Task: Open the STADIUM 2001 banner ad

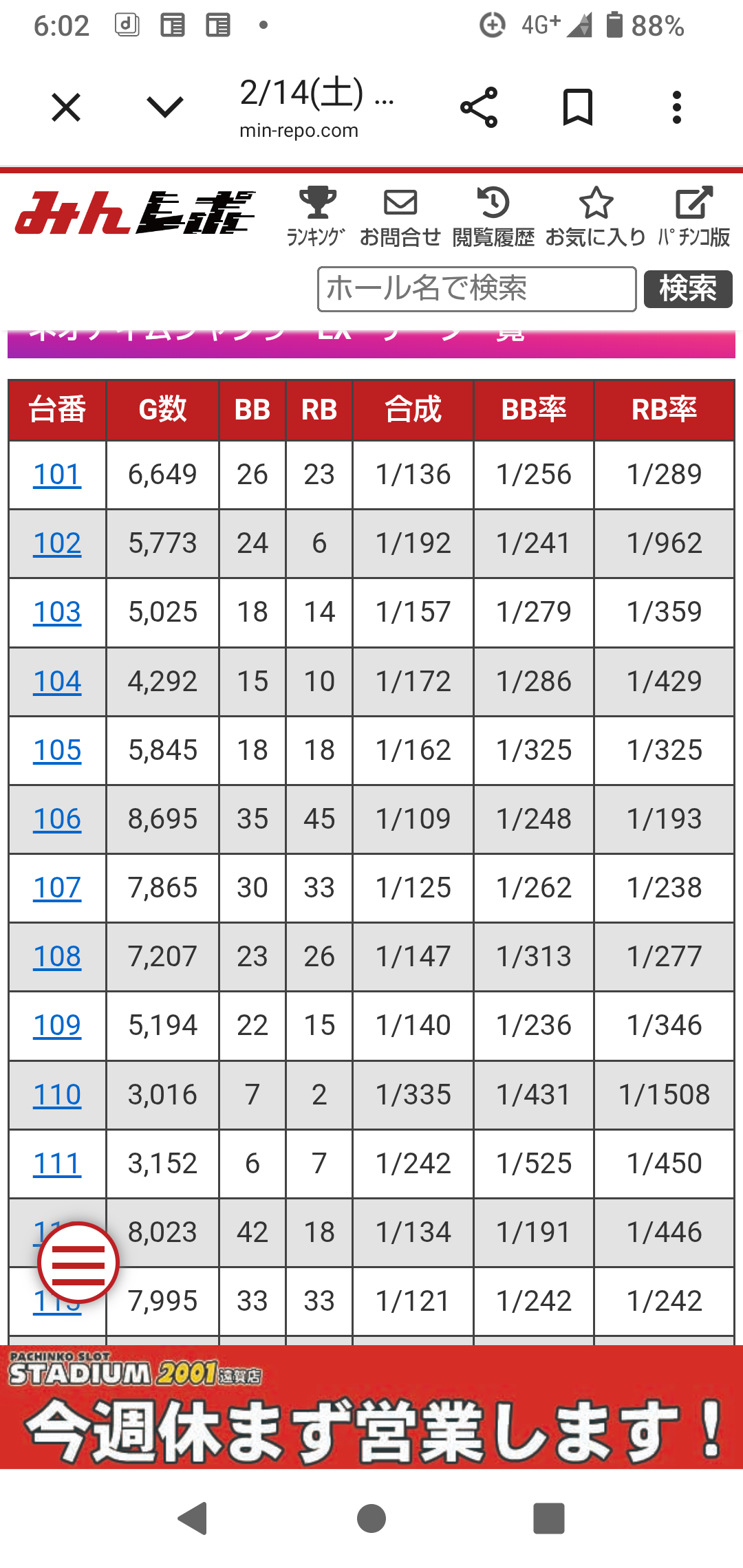Action: (x=371, y=1407)
